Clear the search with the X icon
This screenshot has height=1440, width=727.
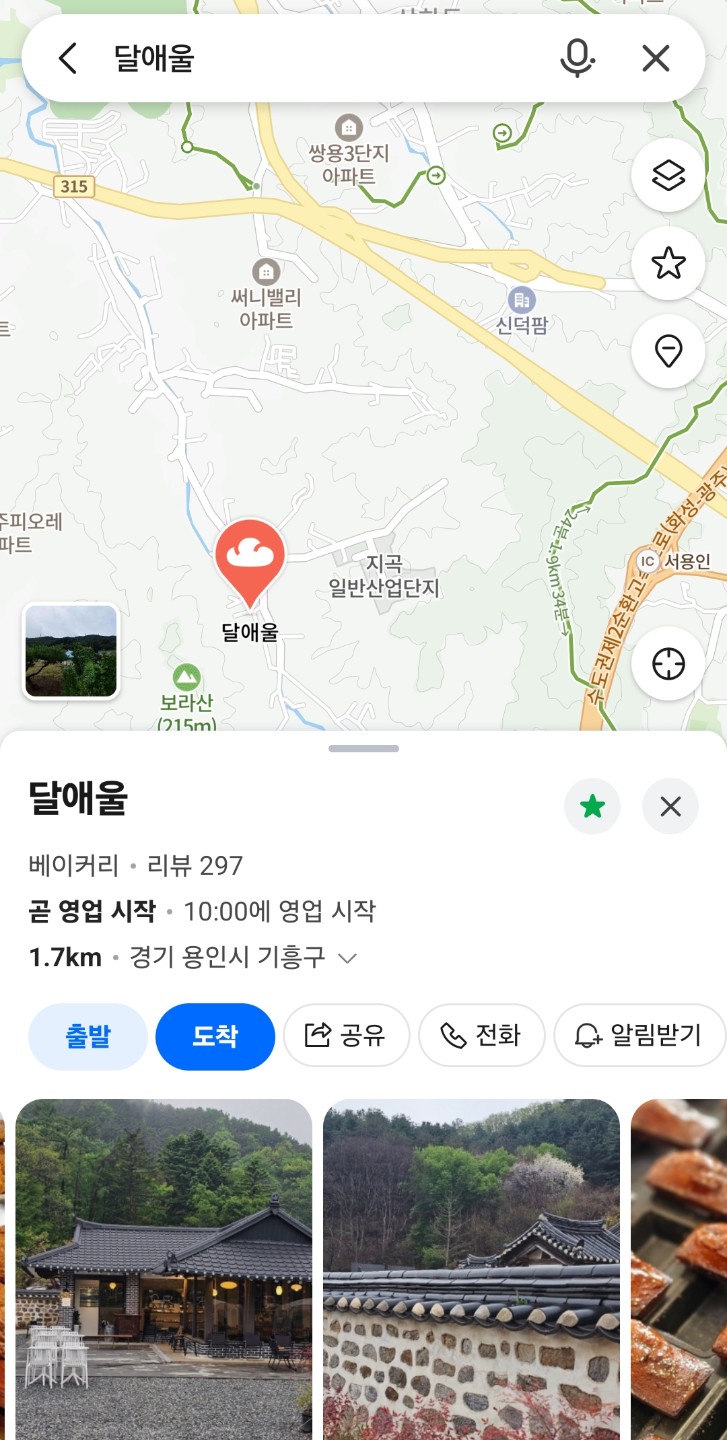(x=655, y=58)
